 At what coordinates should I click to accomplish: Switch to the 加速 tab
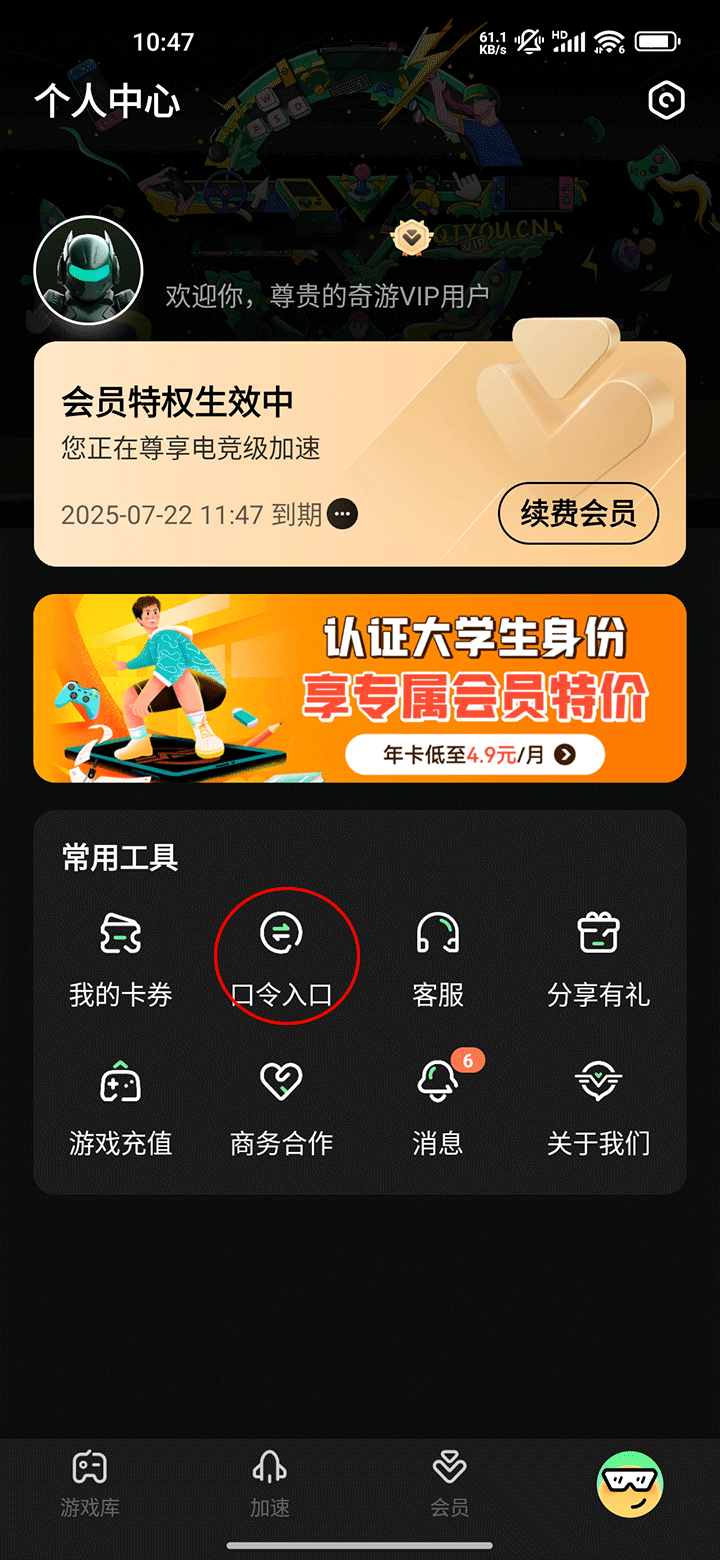(x=270, y=1484)
